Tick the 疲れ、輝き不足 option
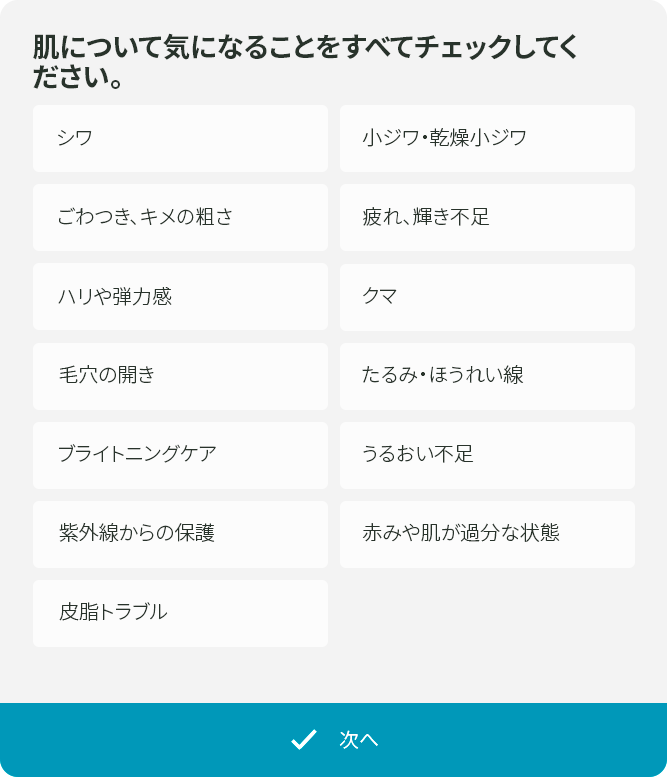 [x=487, y=217]
